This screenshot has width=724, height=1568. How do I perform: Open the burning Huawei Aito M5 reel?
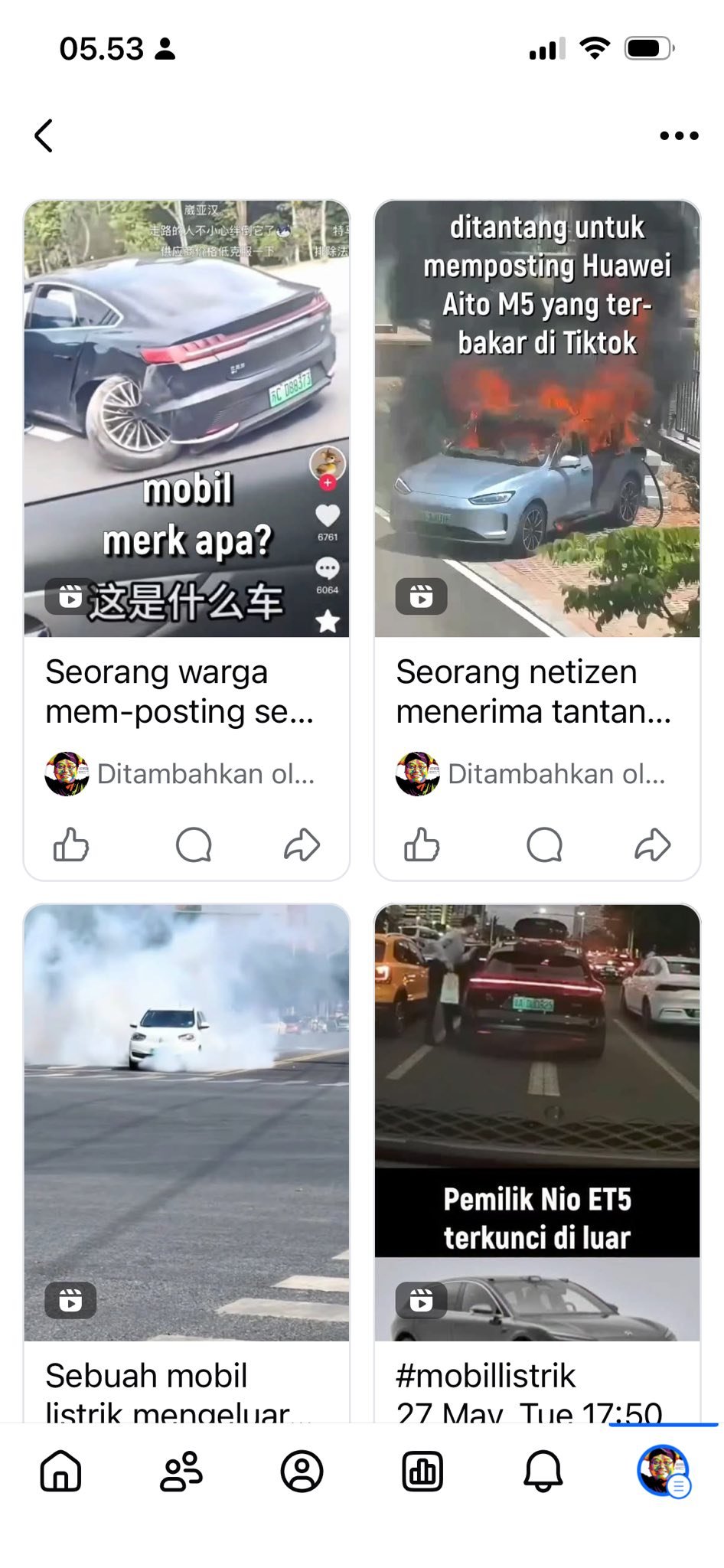tap(537, 418)
